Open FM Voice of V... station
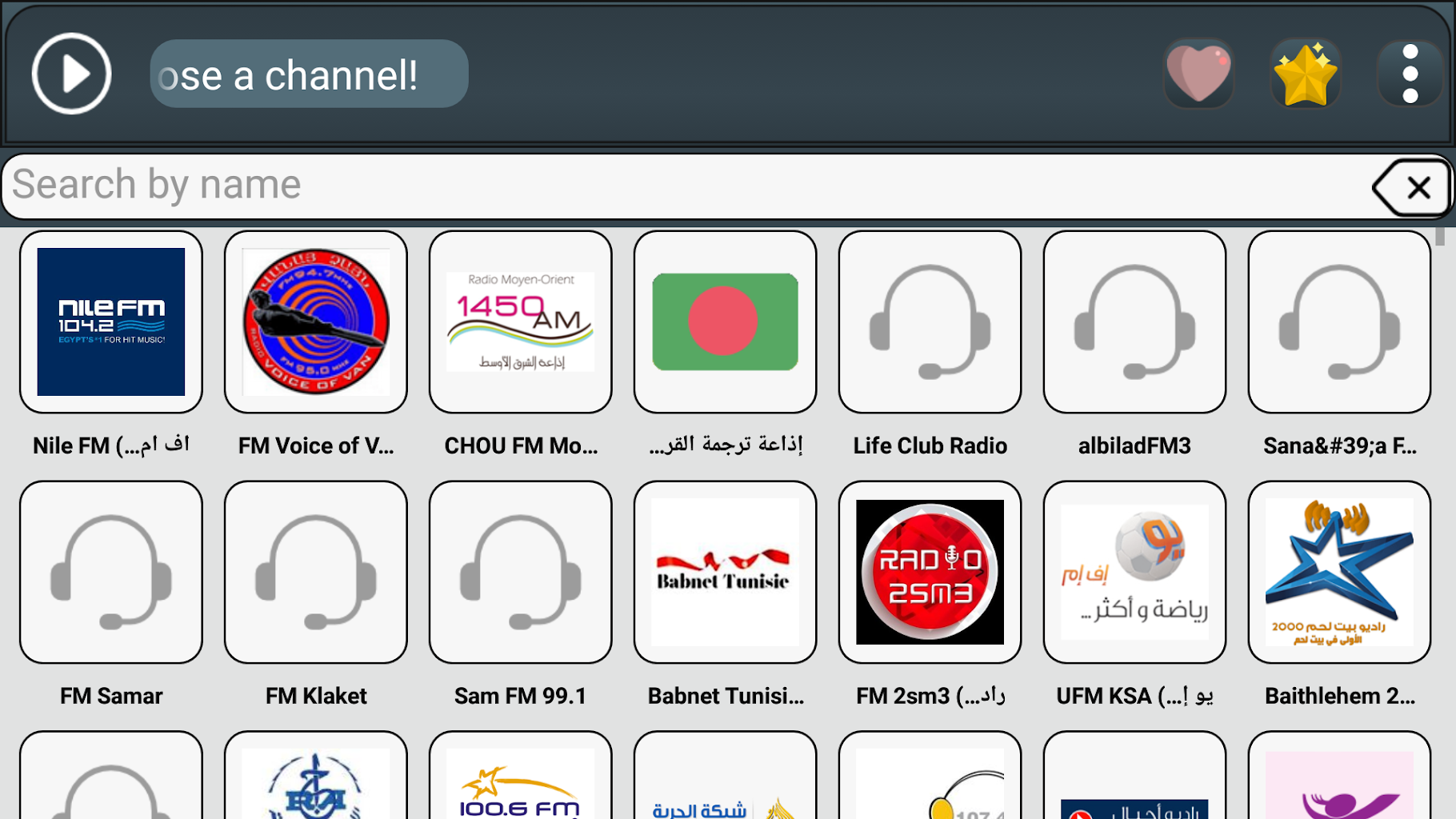This screenshot has width=1456, height=819. pyautogui.click(x=316, y=322)
